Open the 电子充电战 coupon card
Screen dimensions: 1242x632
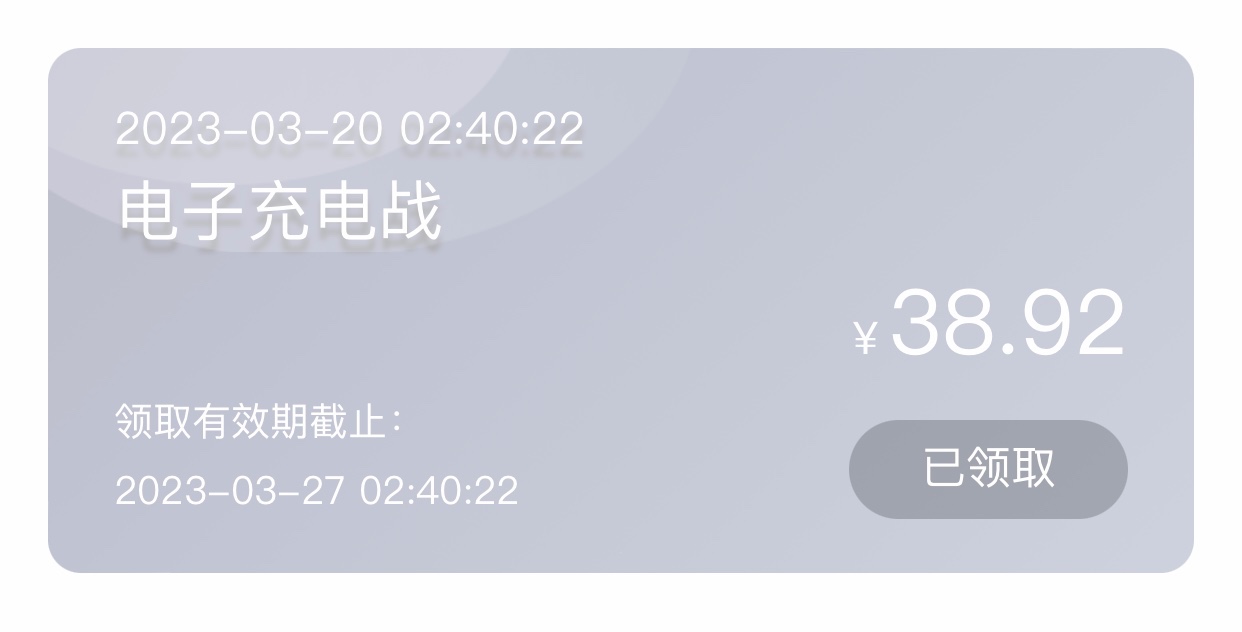280,211
